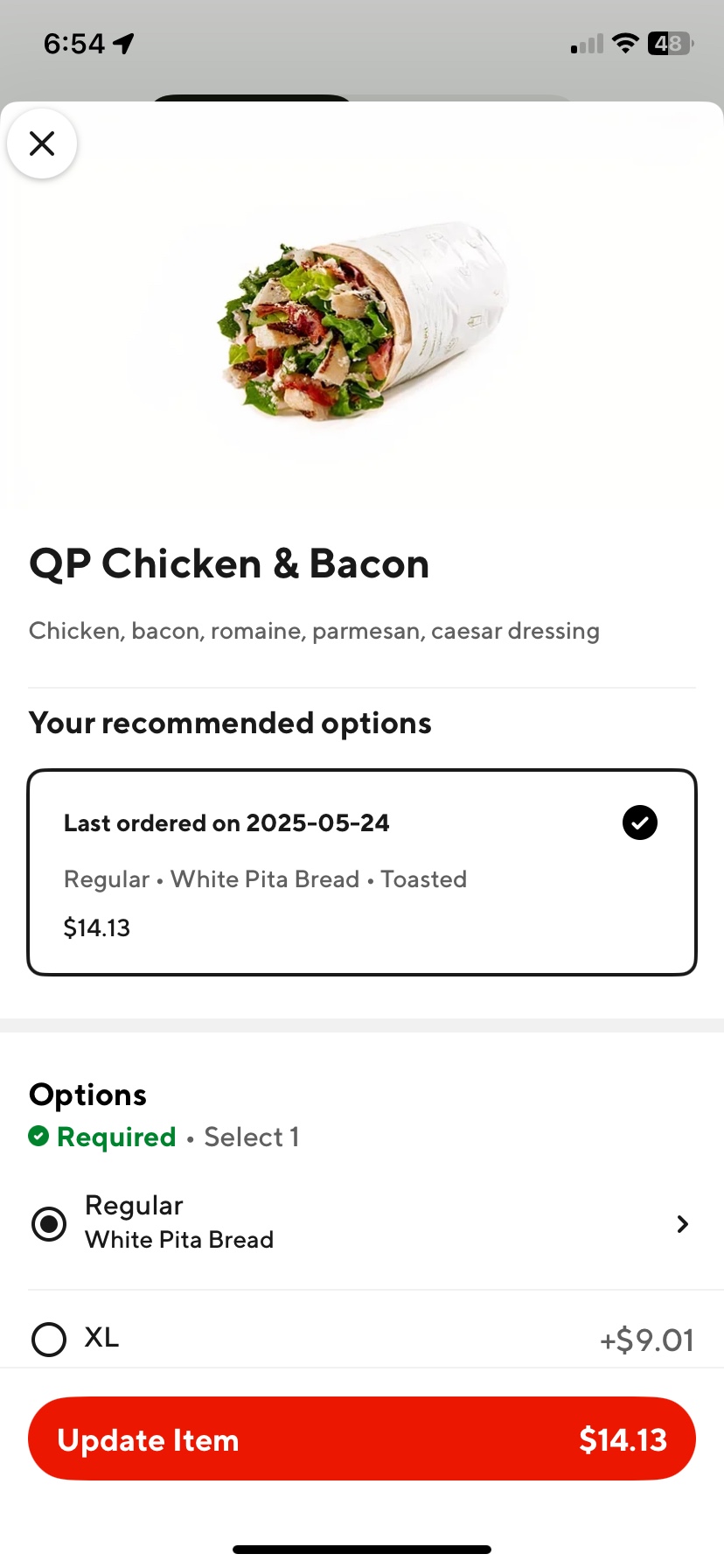Screen dimensions: 724x1568
Task: Select the Last ordered on 2025-05-24 option card
Action: click(362, 872)
